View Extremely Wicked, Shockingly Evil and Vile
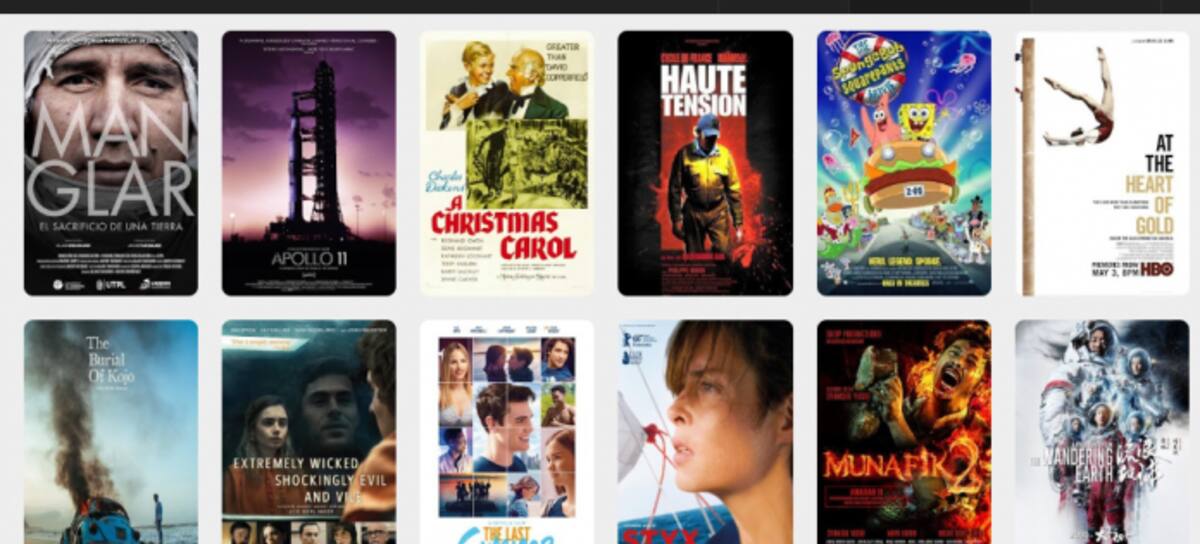The image size is (1200, 544). 308,432
